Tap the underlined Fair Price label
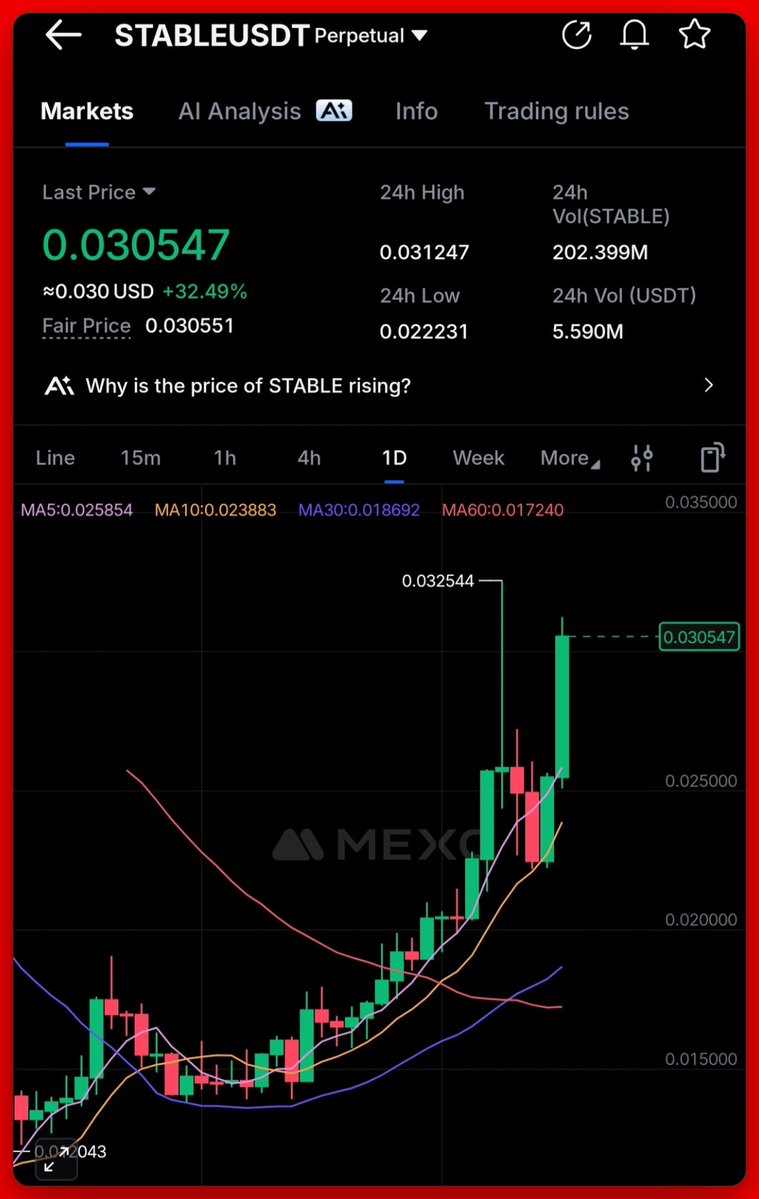 86,326
